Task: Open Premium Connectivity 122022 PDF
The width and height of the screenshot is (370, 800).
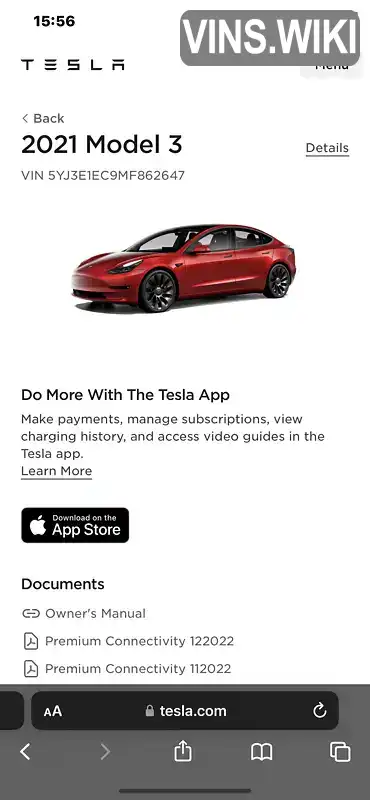Action: tap(128, 641)
